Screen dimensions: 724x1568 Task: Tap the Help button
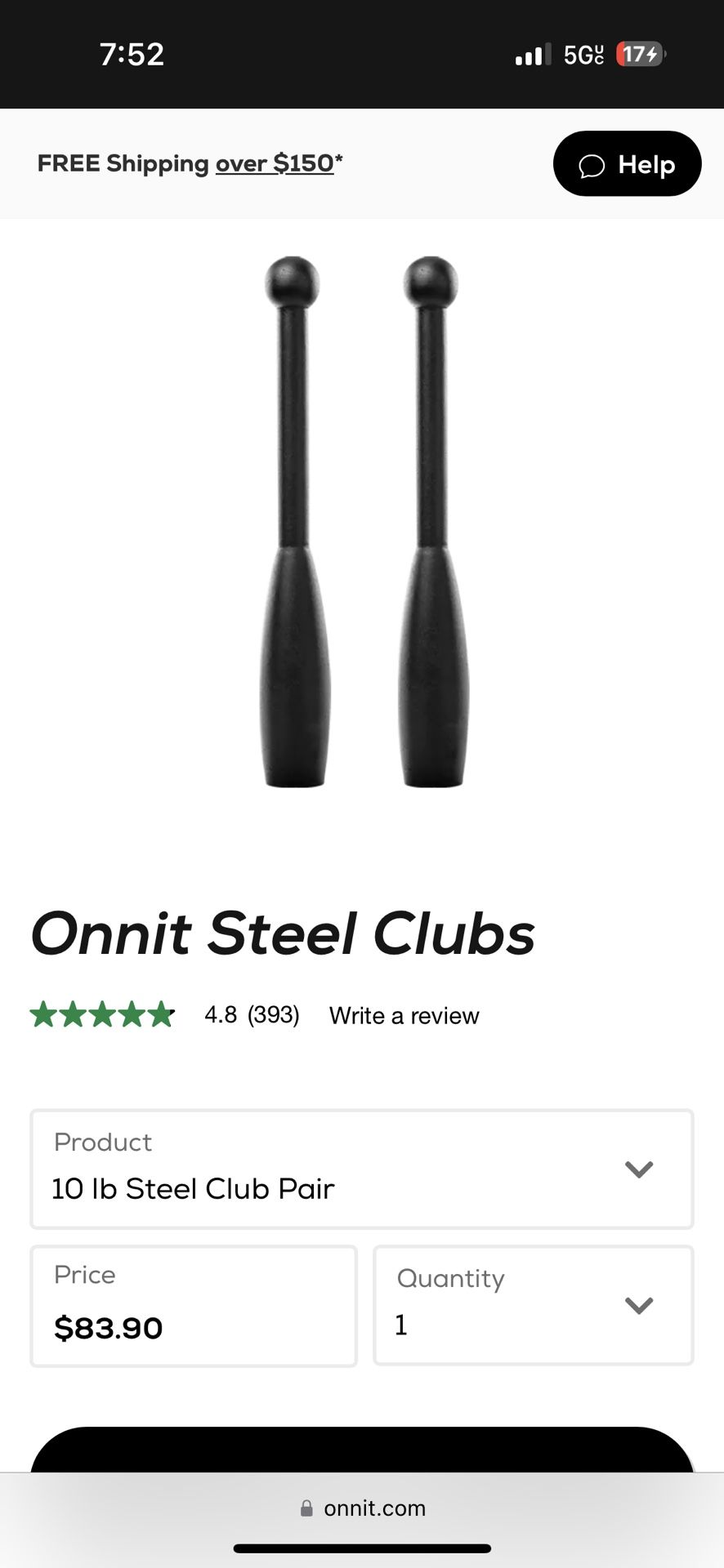point(627,164)
